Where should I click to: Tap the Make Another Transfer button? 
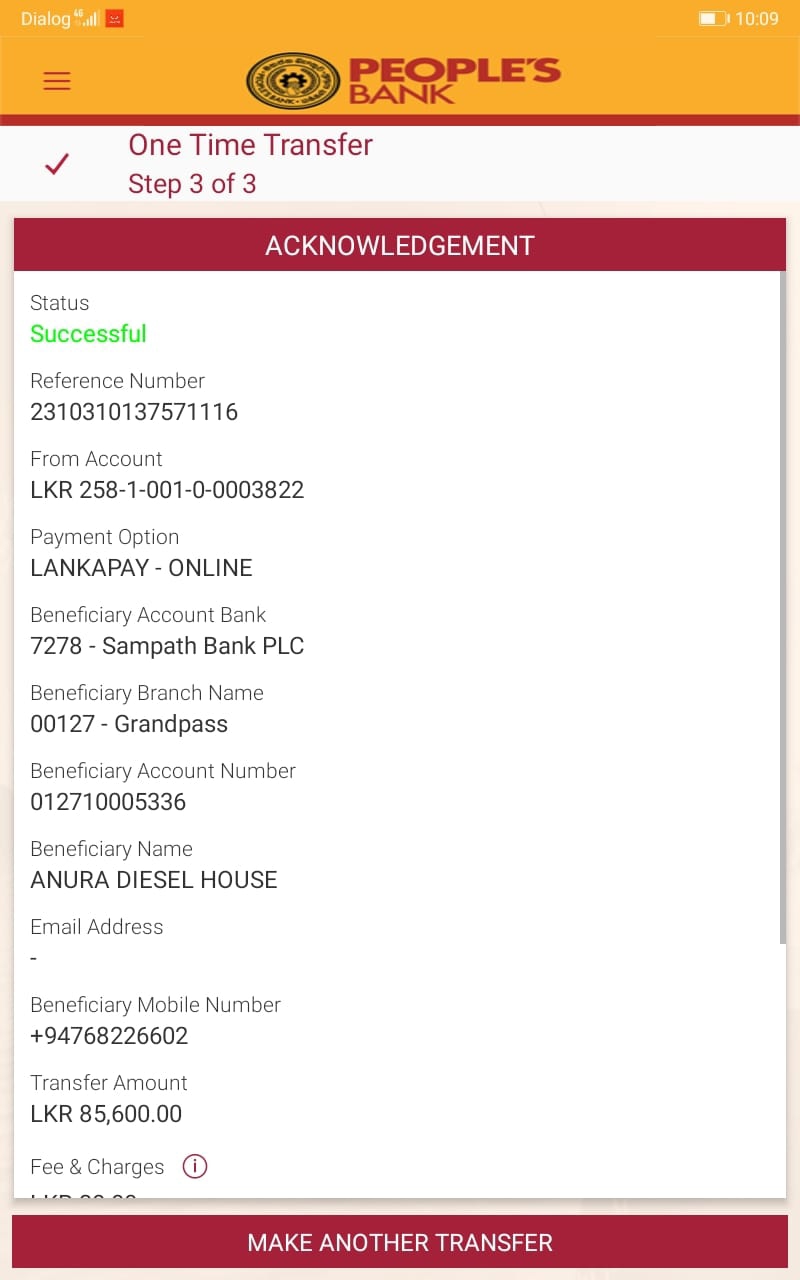pos(400,1242)
